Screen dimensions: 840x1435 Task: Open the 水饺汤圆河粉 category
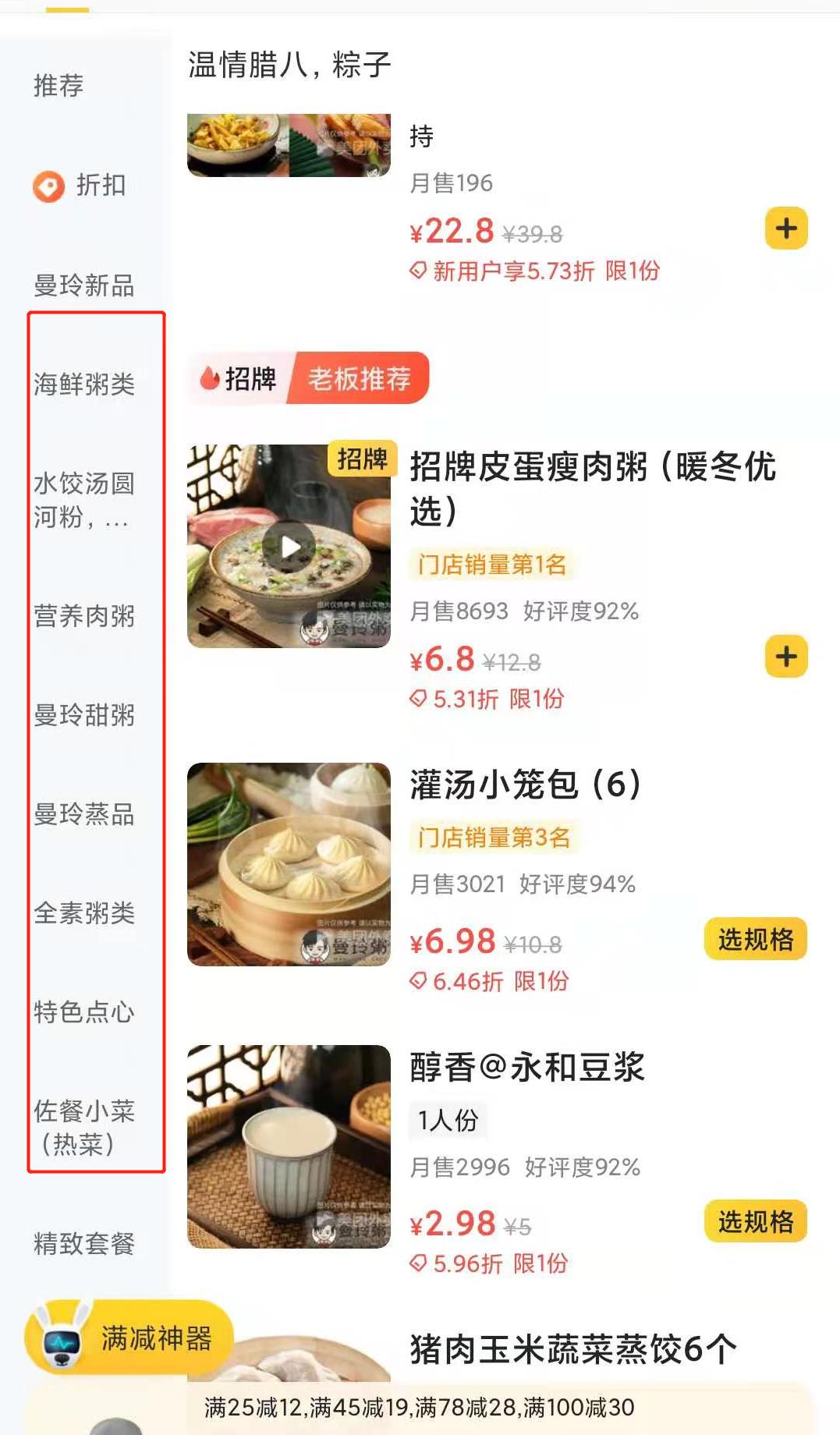(x=84, y=499)
